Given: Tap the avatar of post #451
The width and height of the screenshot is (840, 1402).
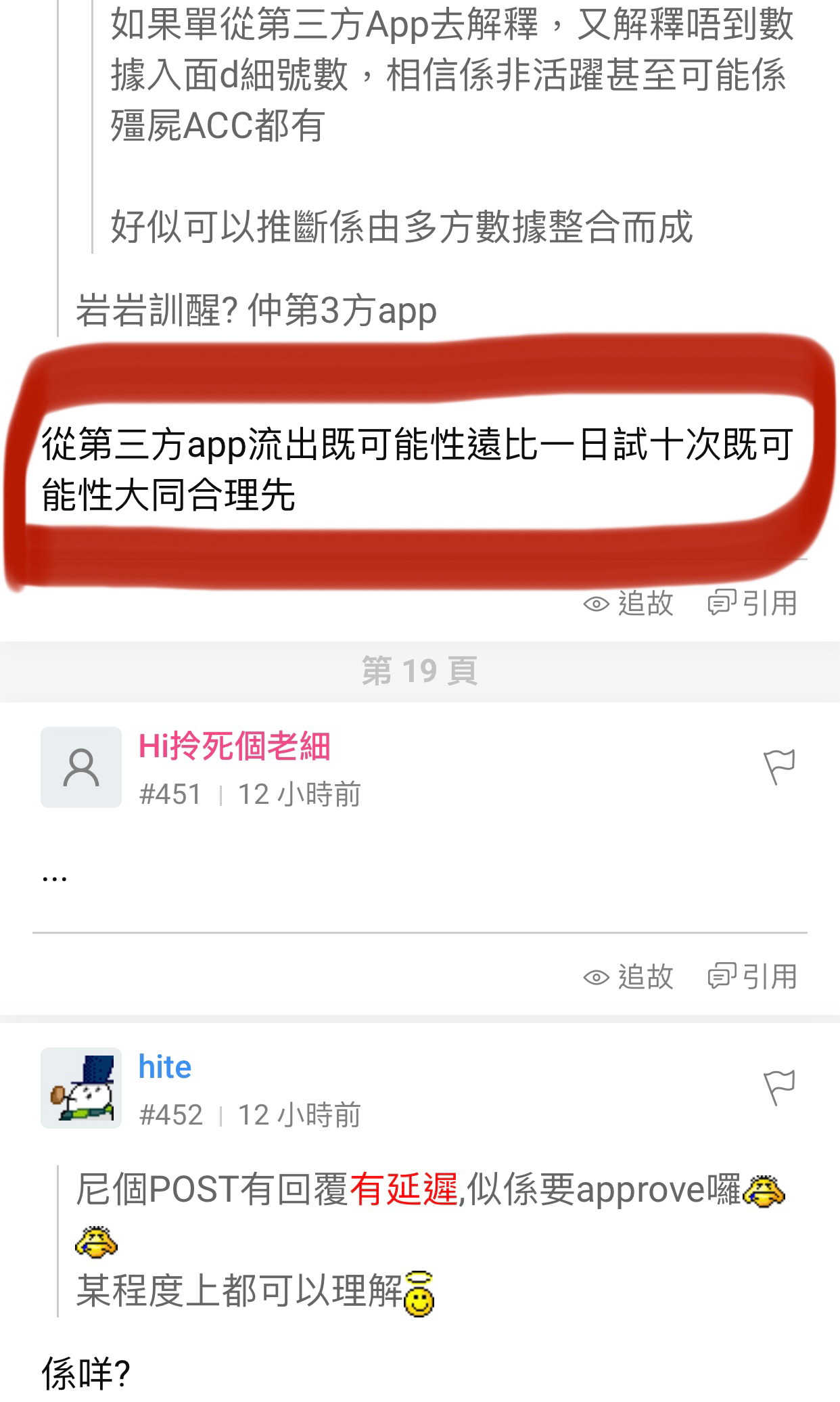Looking at the screenshot, I should [x=81, y=767].
